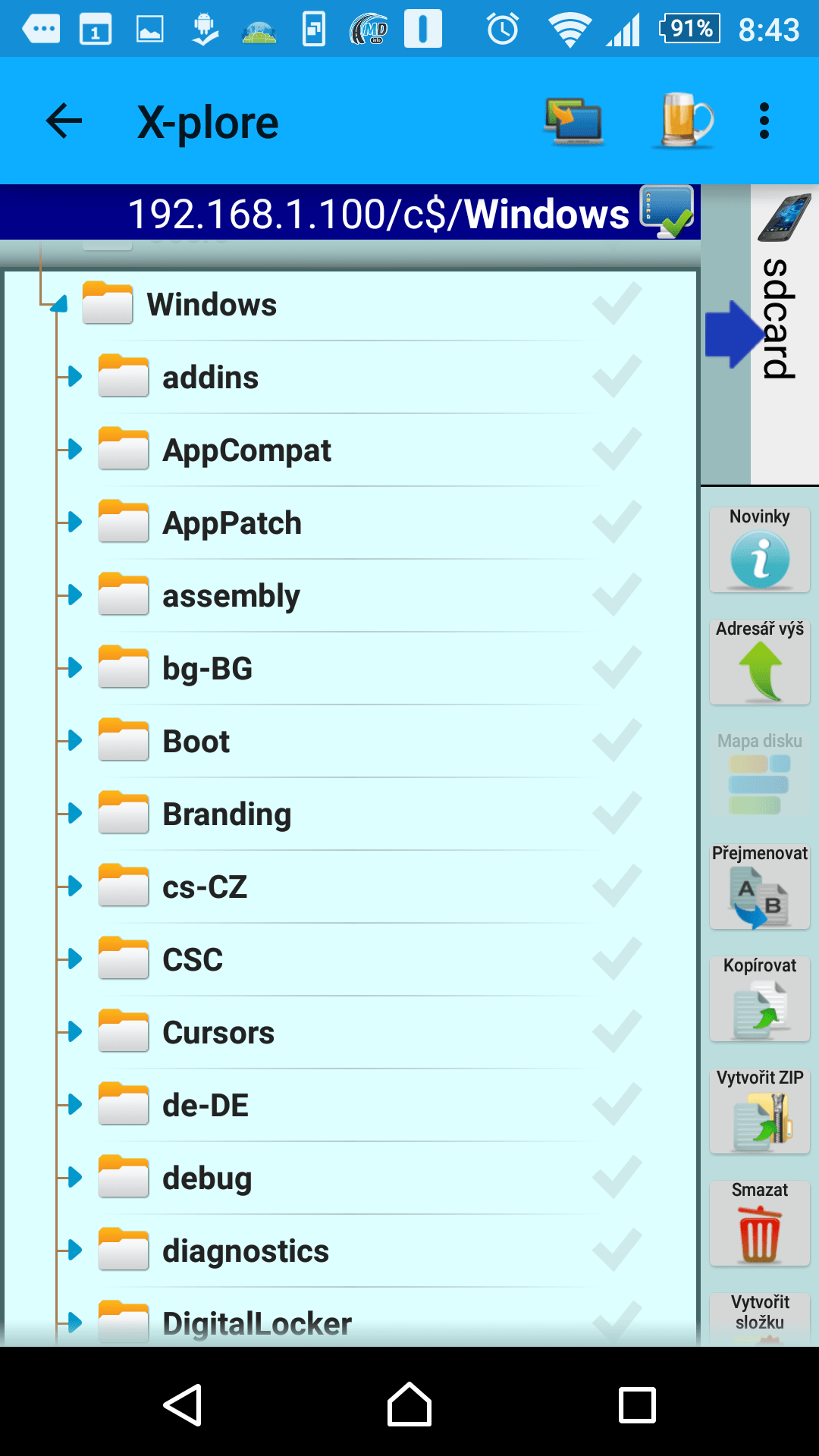
Task: Expand the cs-CZ folder arrow
Action: pos(74,886)
